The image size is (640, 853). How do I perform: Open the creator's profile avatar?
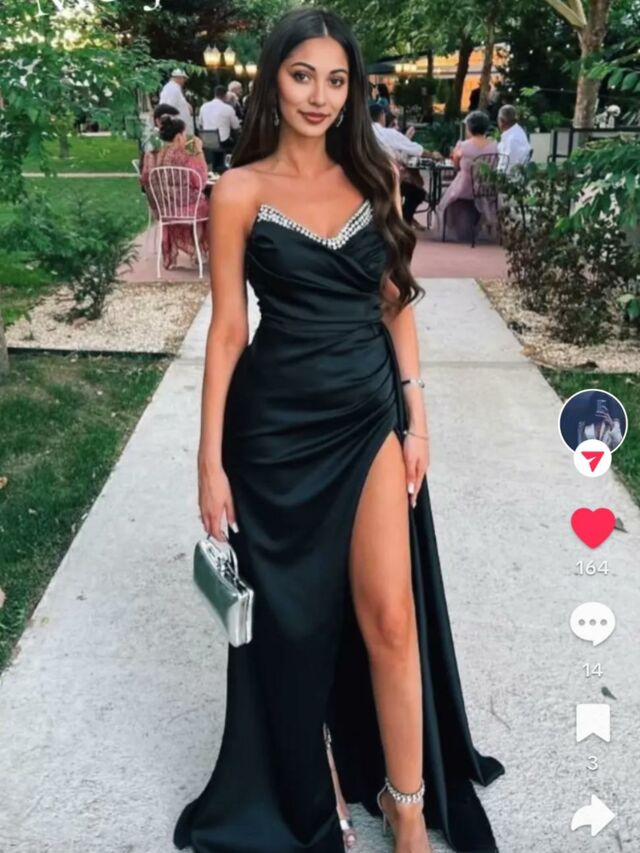(593, 419)
